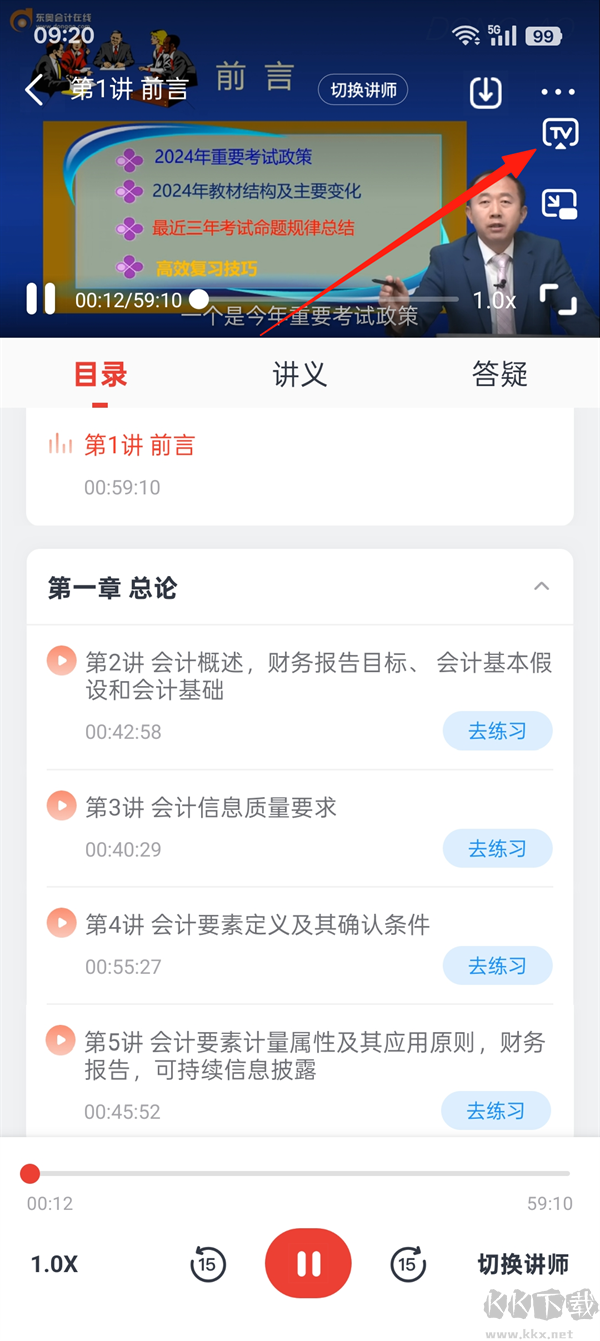This screenshot has height=1341, width=600.
Task: Open 去练习 for 第3讲
Action: [x=497, y=849]
